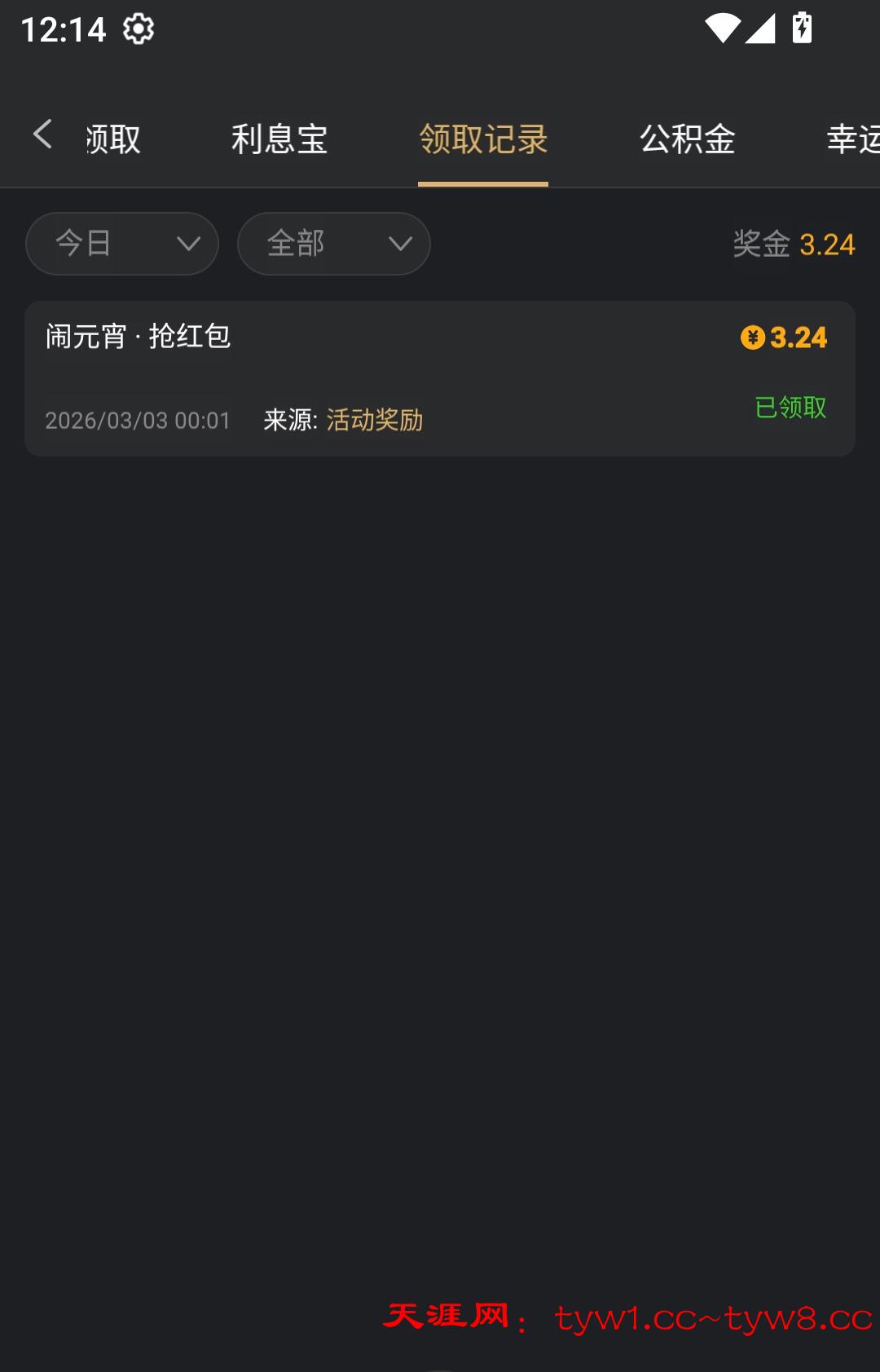Switch to the 幸运 tab at the right edge

point(852,139)
